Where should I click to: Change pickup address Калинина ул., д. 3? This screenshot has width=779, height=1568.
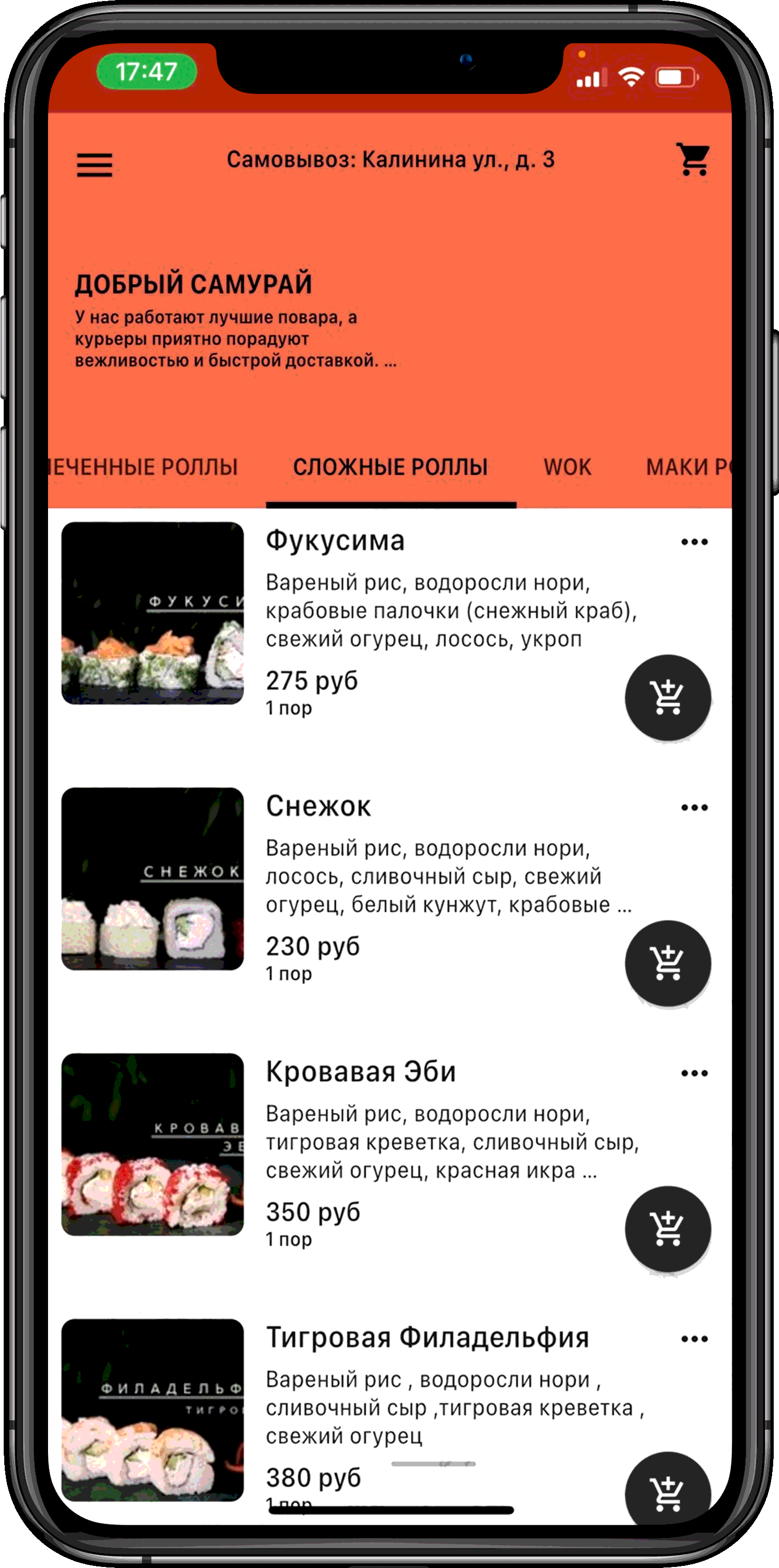pyautogui.click(x=390, y=160)
